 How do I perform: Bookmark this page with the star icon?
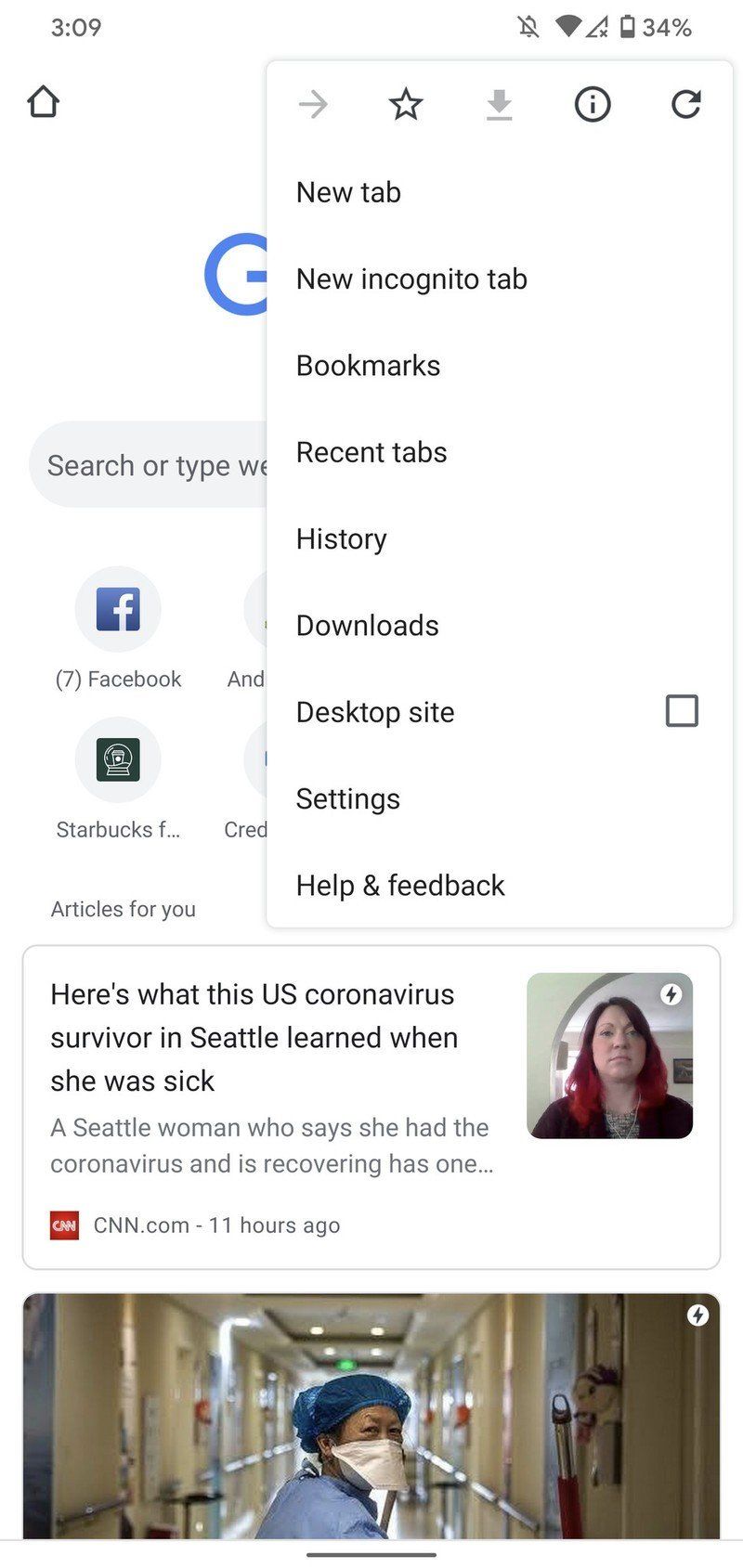coord(406,104)
